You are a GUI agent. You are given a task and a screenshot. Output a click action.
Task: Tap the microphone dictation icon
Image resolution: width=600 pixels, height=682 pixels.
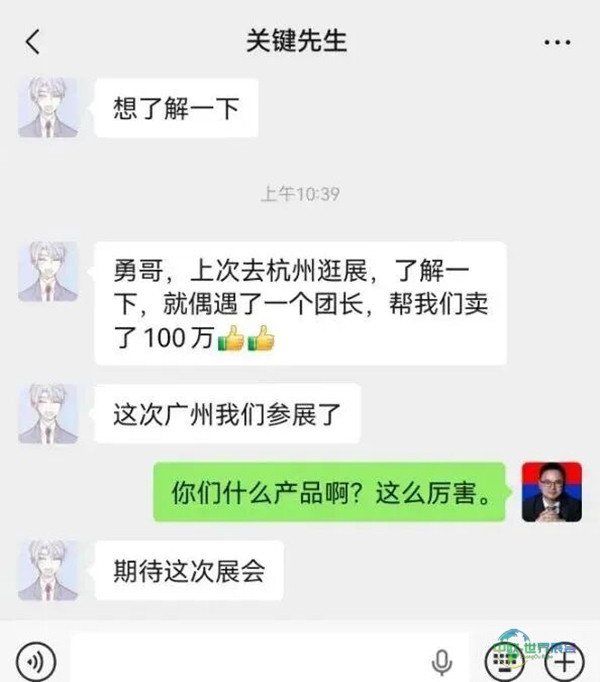[x=442, y=663]
